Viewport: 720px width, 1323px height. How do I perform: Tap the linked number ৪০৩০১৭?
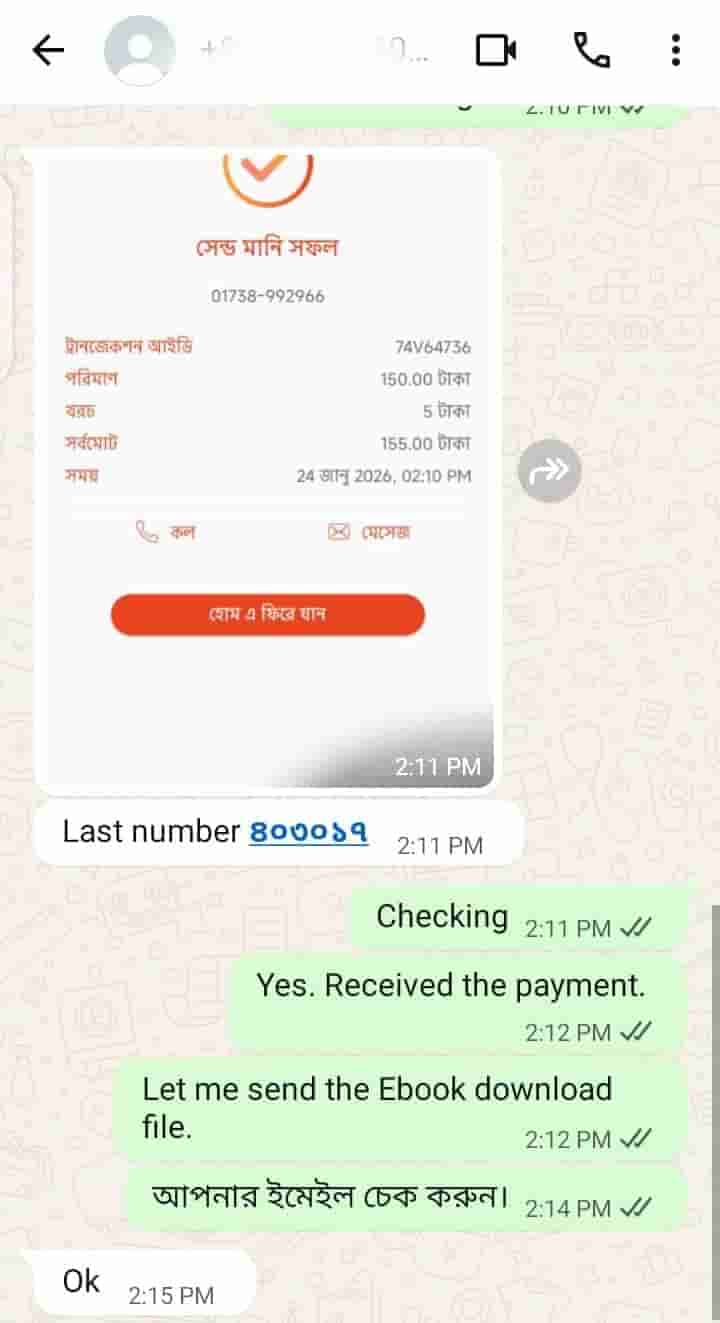[308, 831]
